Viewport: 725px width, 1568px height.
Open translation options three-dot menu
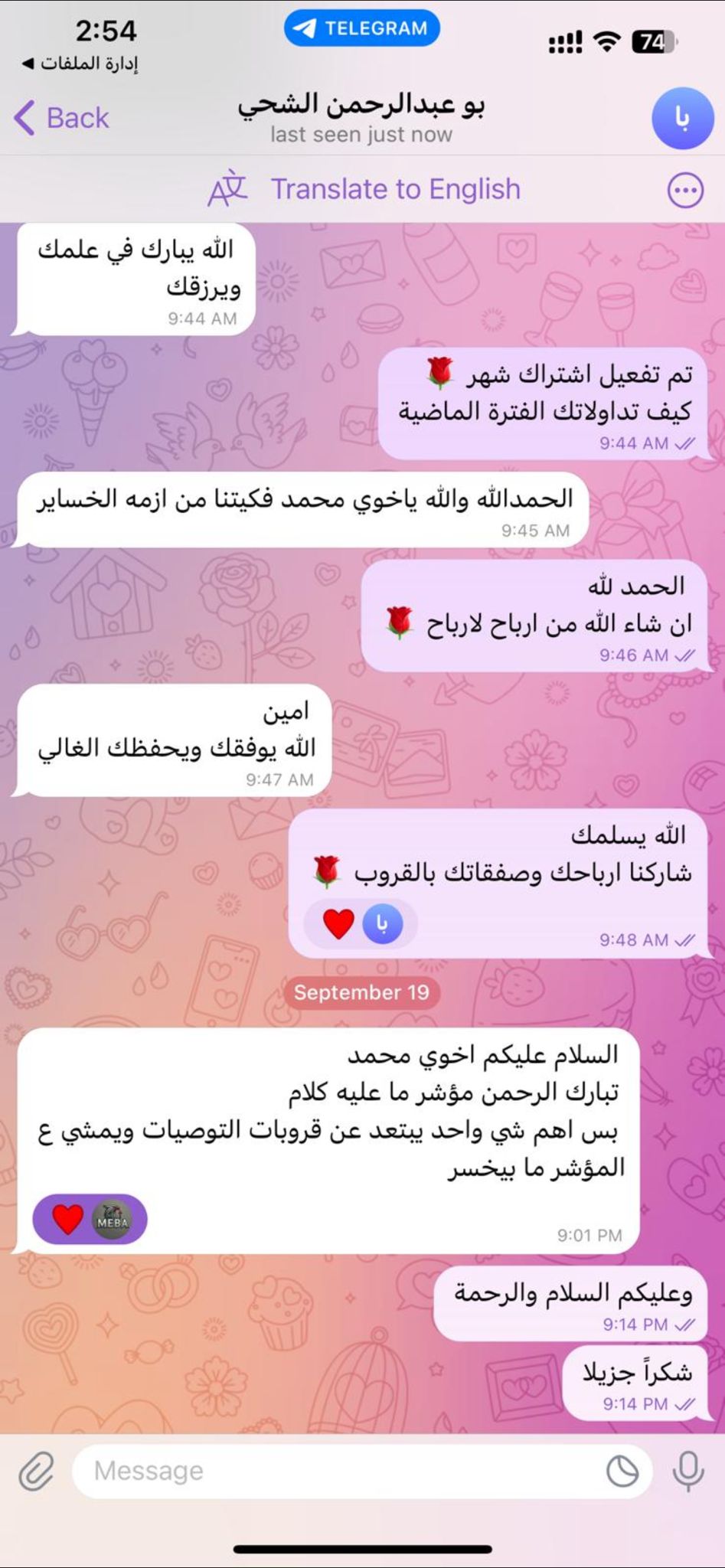[x=684, y=190]
